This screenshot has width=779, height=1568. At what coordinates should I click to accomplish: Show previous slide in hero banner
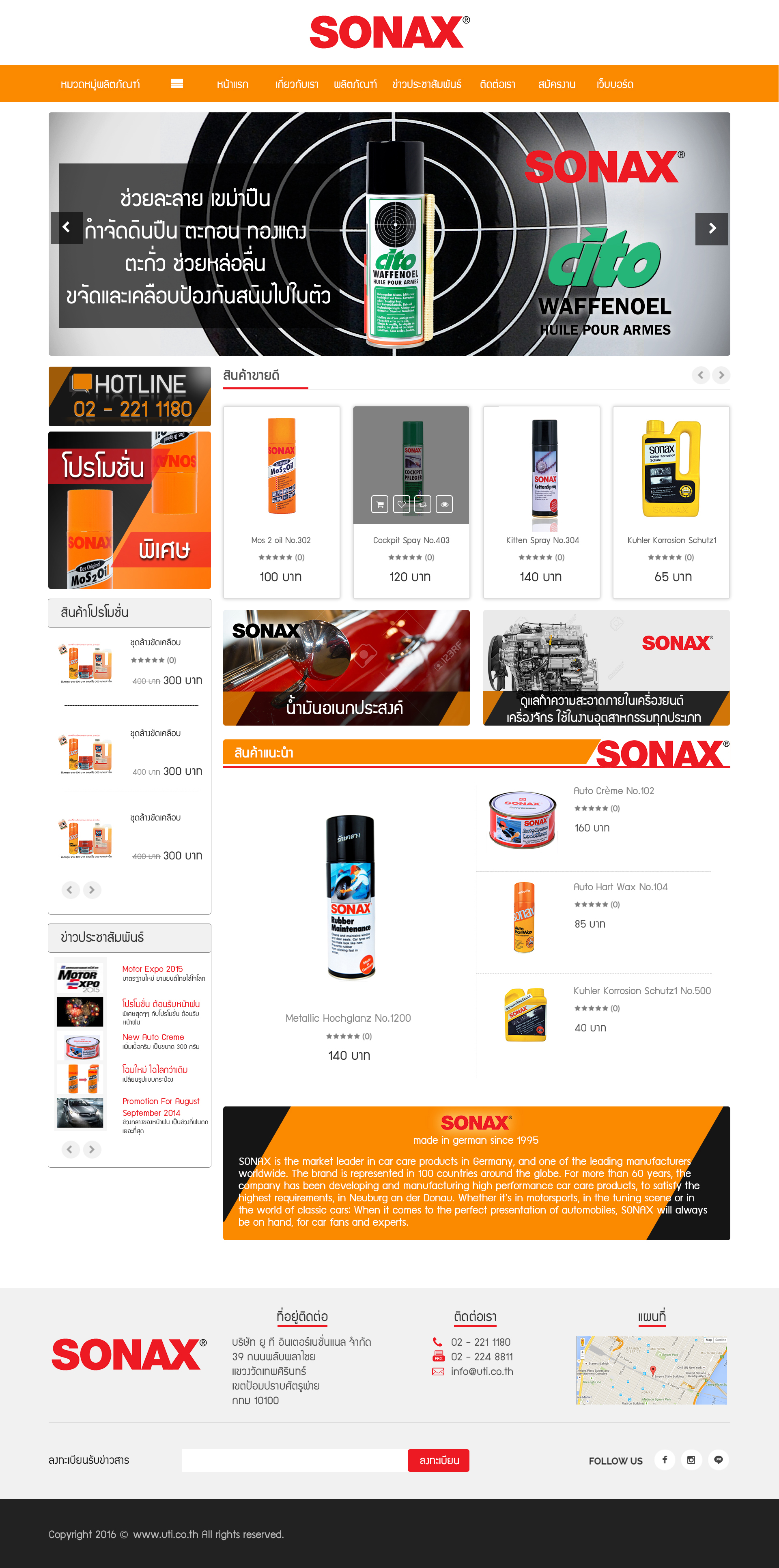tap(67, 228)
